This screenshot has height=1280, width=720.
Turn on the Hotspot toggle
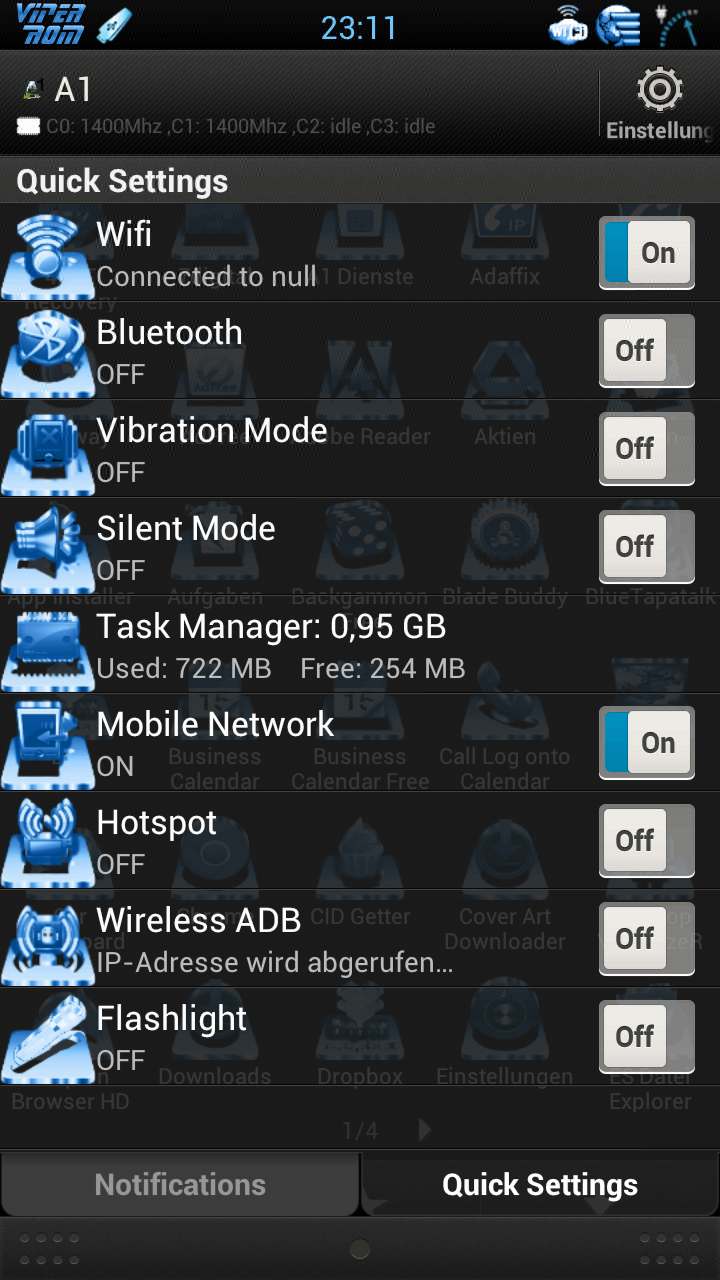(646, 841)
